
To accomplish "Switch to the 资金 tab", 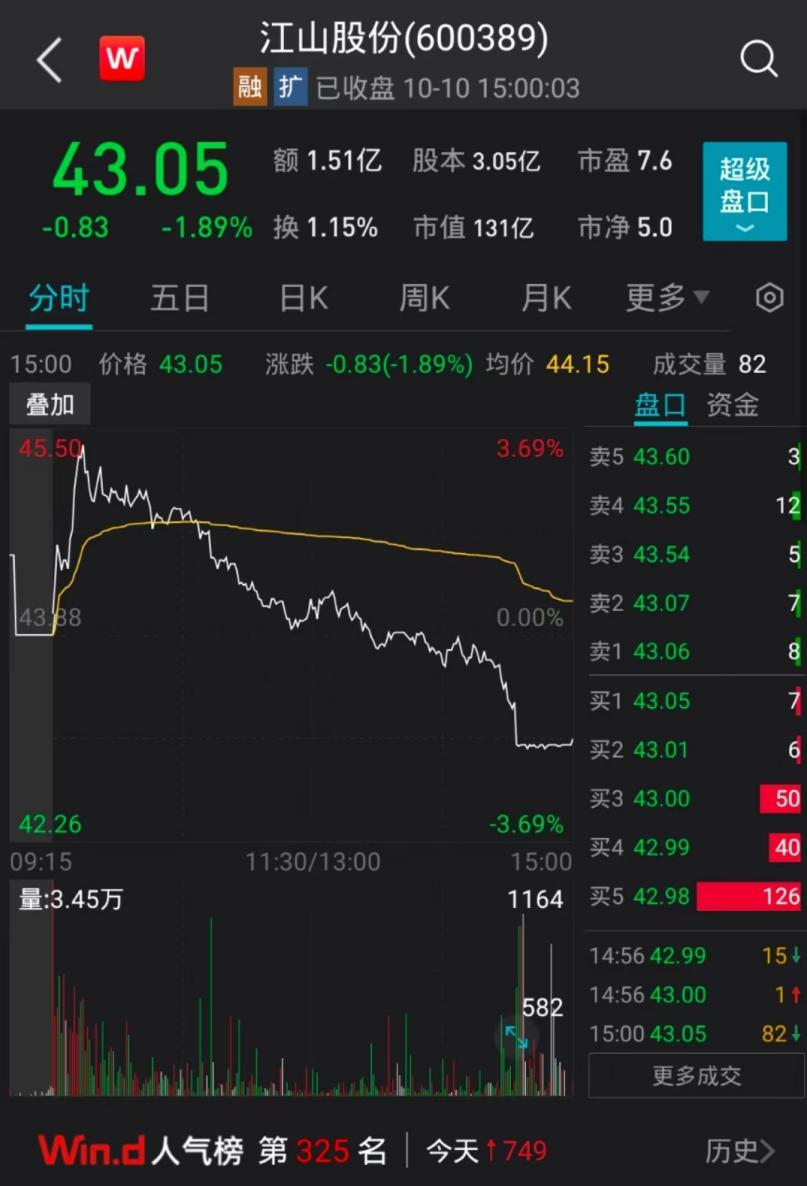I will 732,405.
